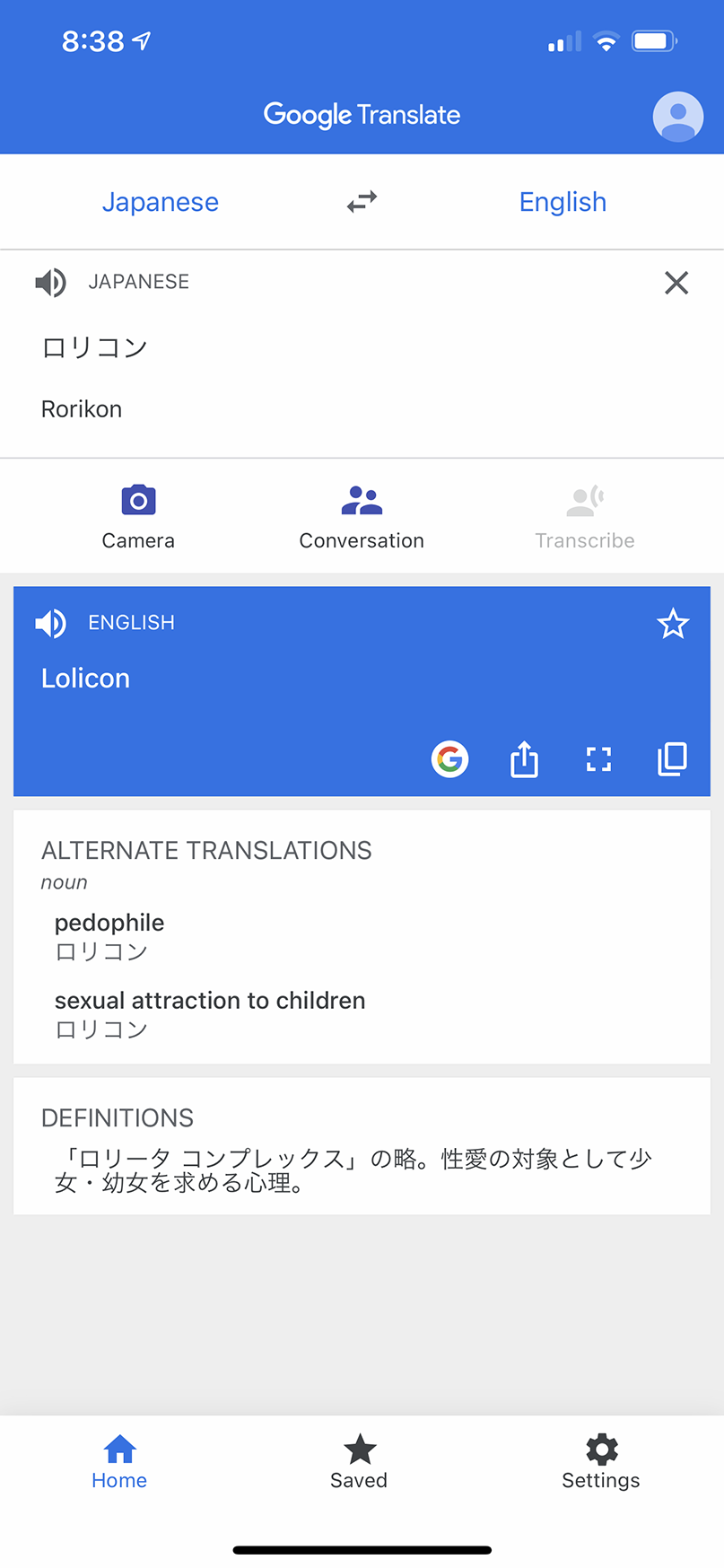The width and height of the screenshot is (724, 1568).
Task: Share the translated text
Action: (524, 759)
